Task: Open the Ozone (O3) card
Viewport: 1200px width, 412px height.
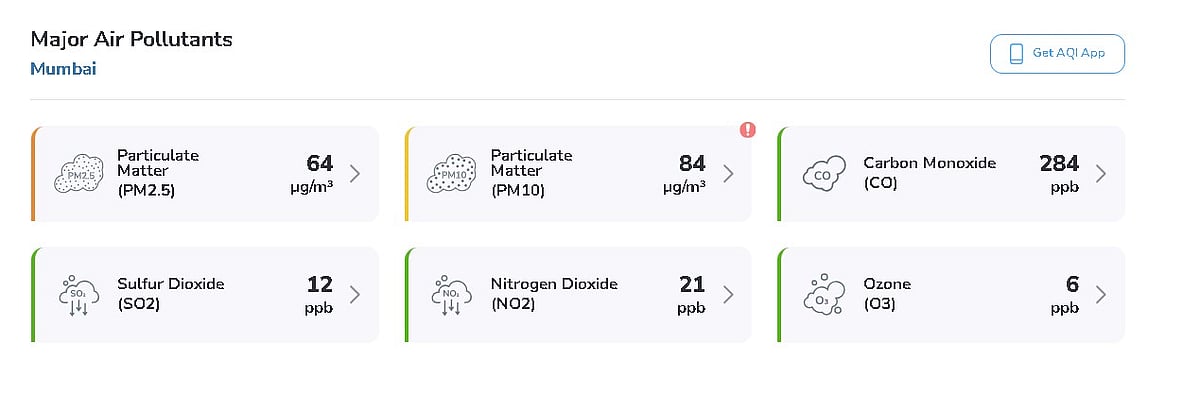Action: click(951, 294)
